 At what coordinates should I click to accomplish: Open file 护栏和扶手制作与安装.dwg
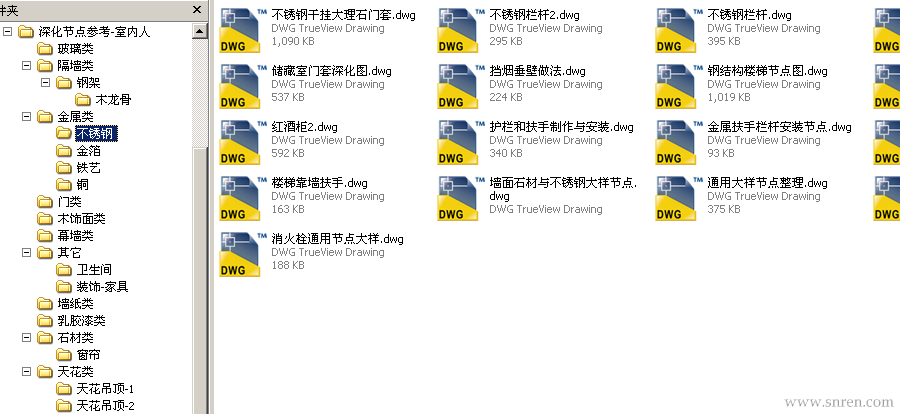(561, 127)
